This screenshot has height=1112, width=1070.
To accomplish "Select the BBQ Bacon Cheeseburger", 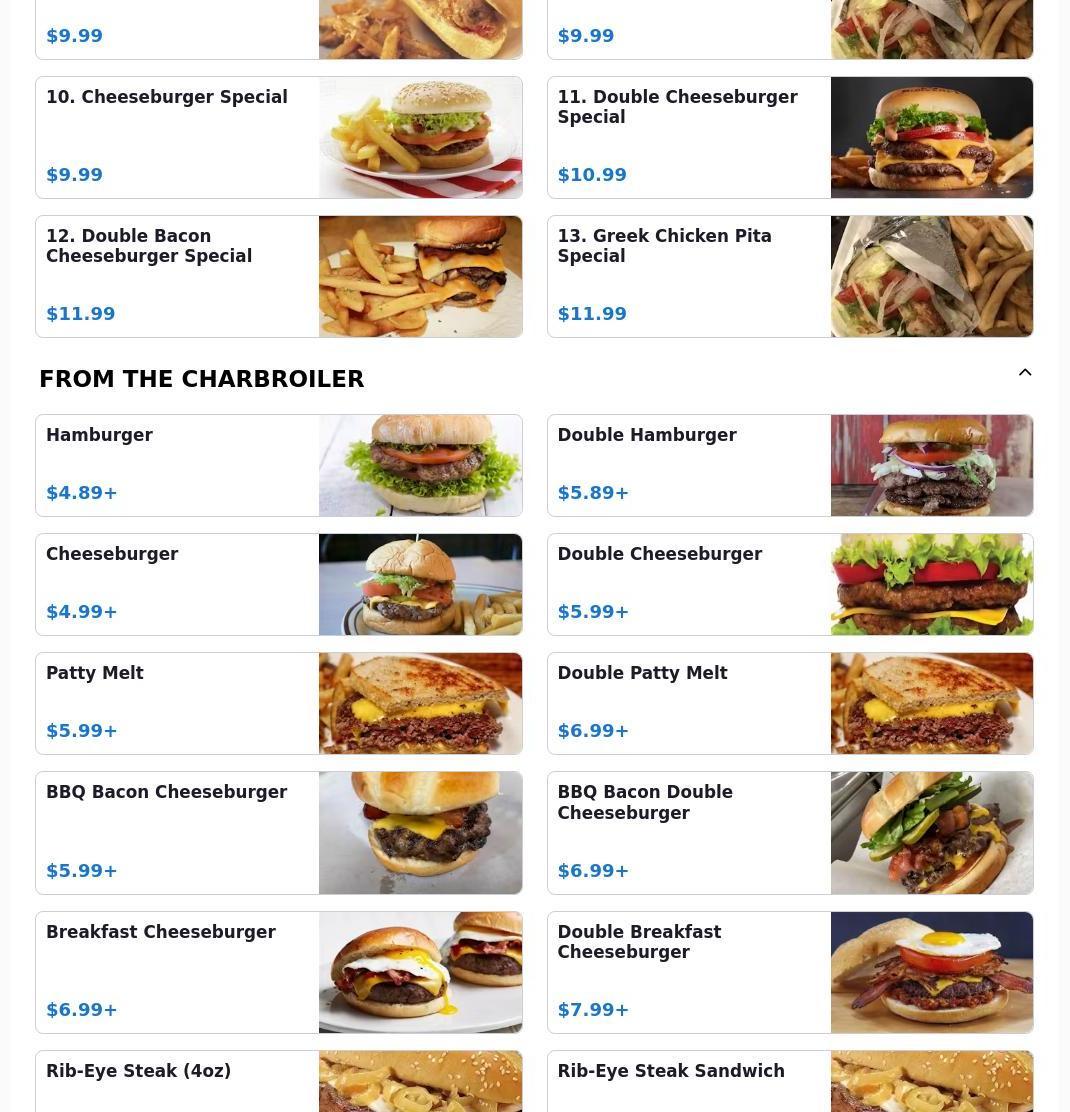I will (278, 833).
